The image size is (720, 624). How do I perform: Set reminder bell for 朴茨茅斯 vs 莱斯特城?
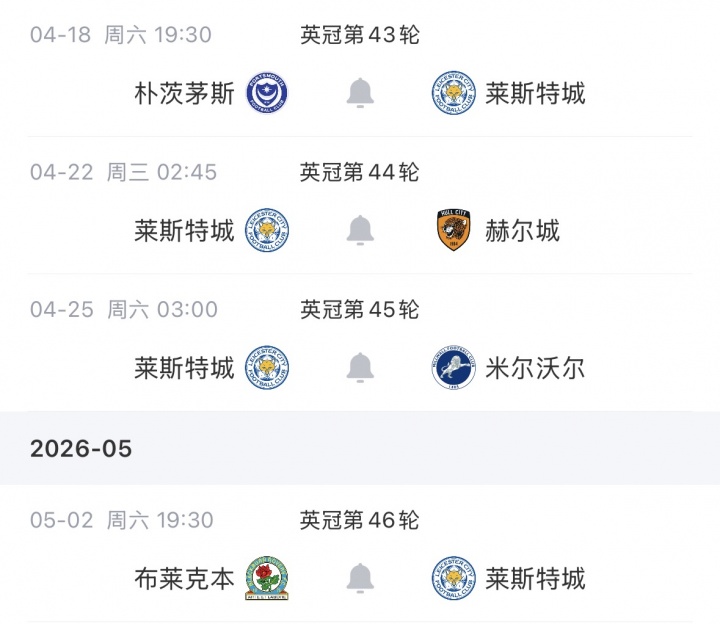(360, 94)
